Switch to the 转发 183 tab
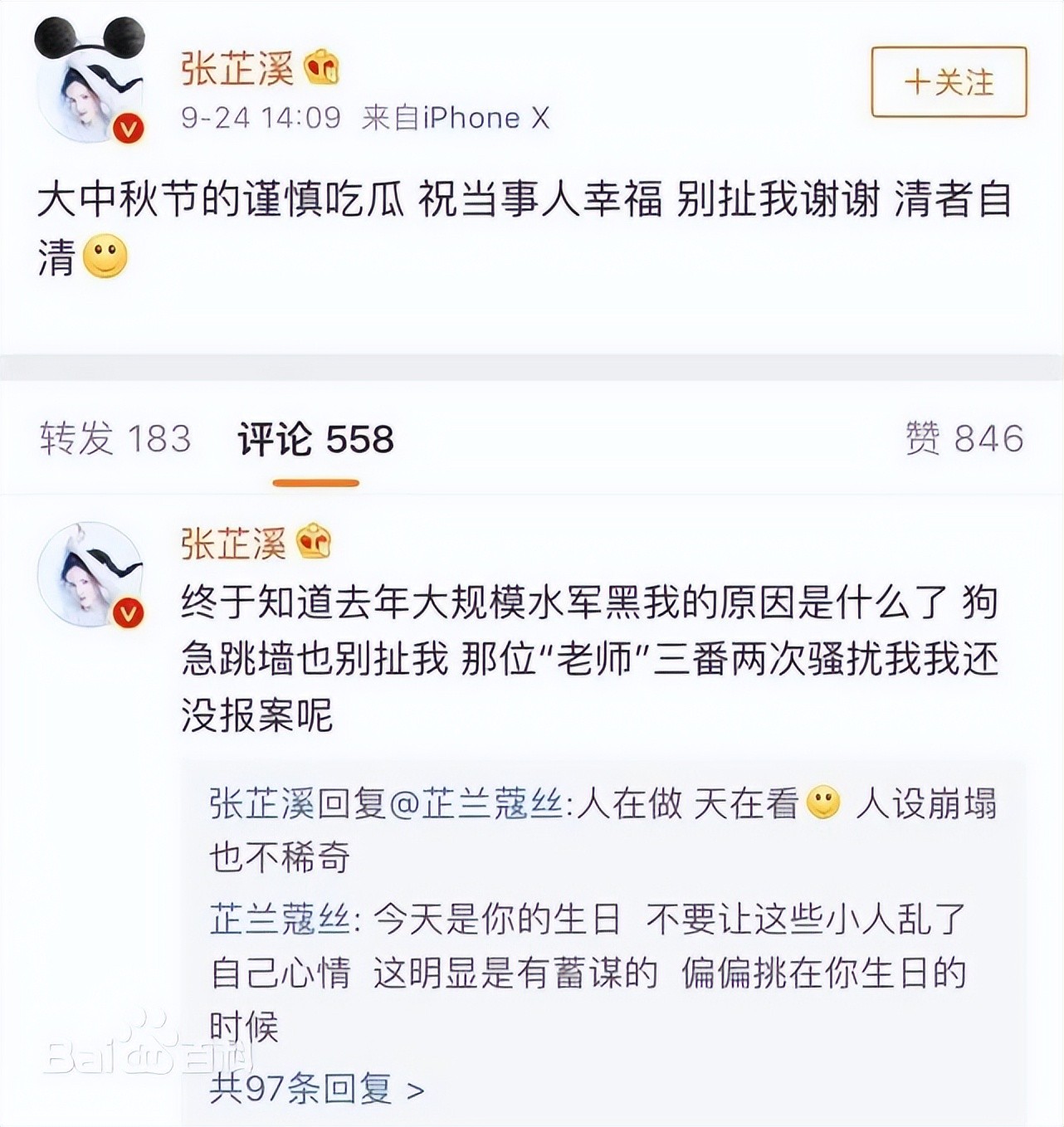The width and height of the screenshot is (1064, 1127). [115, 438]
